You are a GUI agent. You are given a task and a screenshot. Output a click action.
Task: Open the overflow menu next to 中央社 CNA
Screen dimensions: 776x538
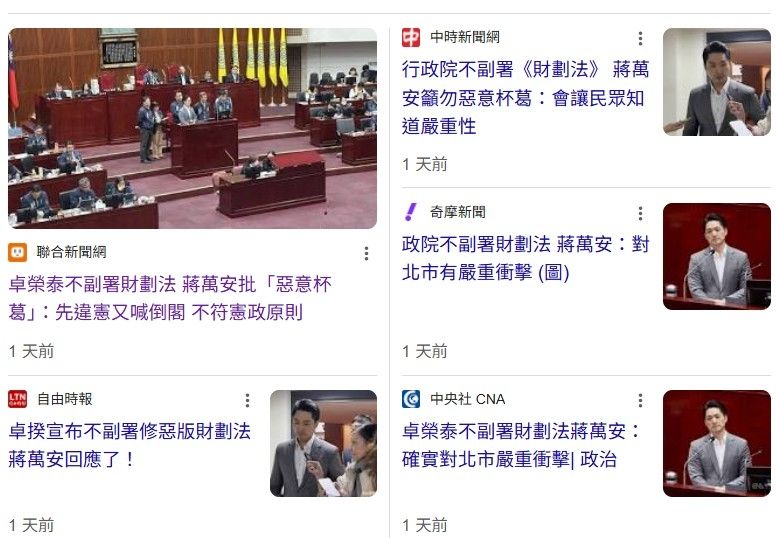[x=640, y=400]
